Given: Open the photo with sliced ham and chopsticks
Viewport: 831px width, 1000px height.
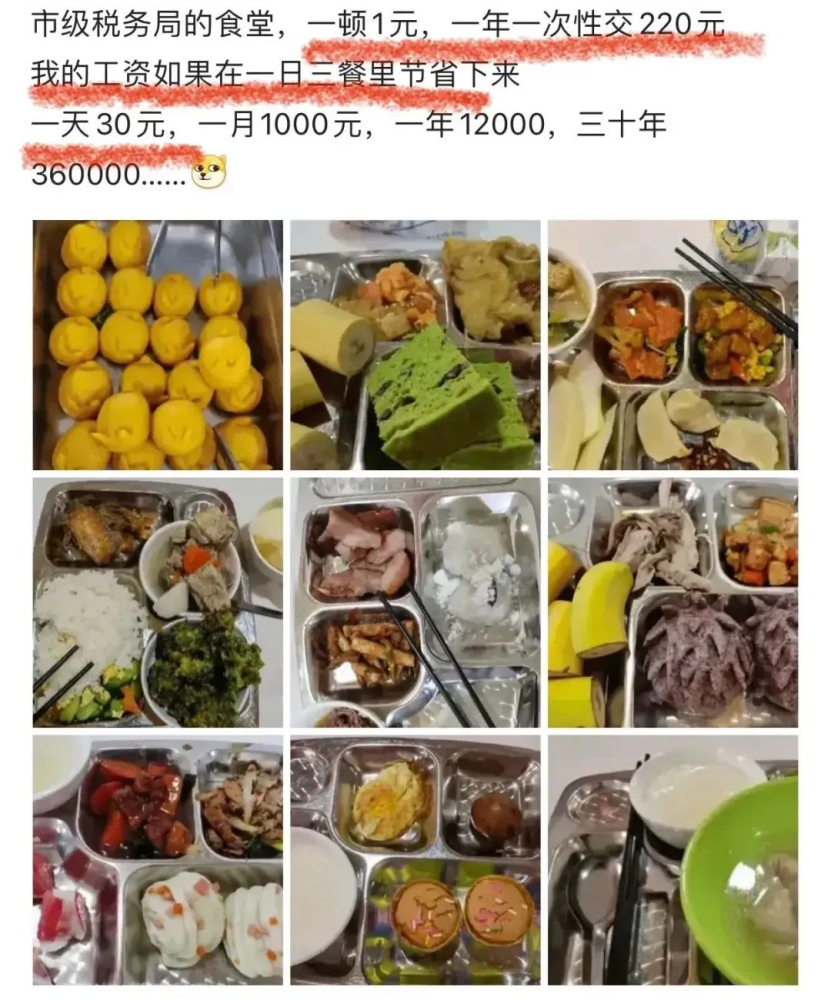Looking at the screenshot, I should [x=415, y=602].
